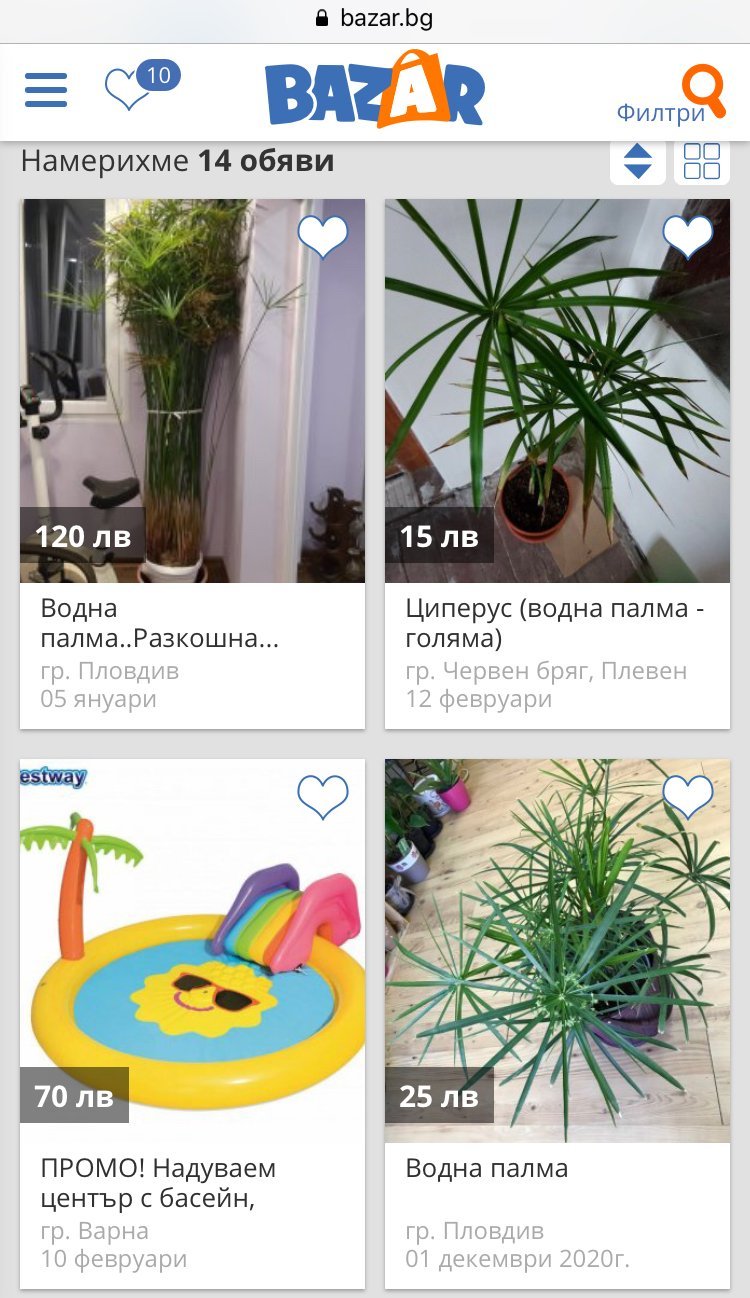The width and height of the screenshot is (750, 1298).
Task: Open the 25 лв Водна палма listing
Action: [x=557, y=950]
